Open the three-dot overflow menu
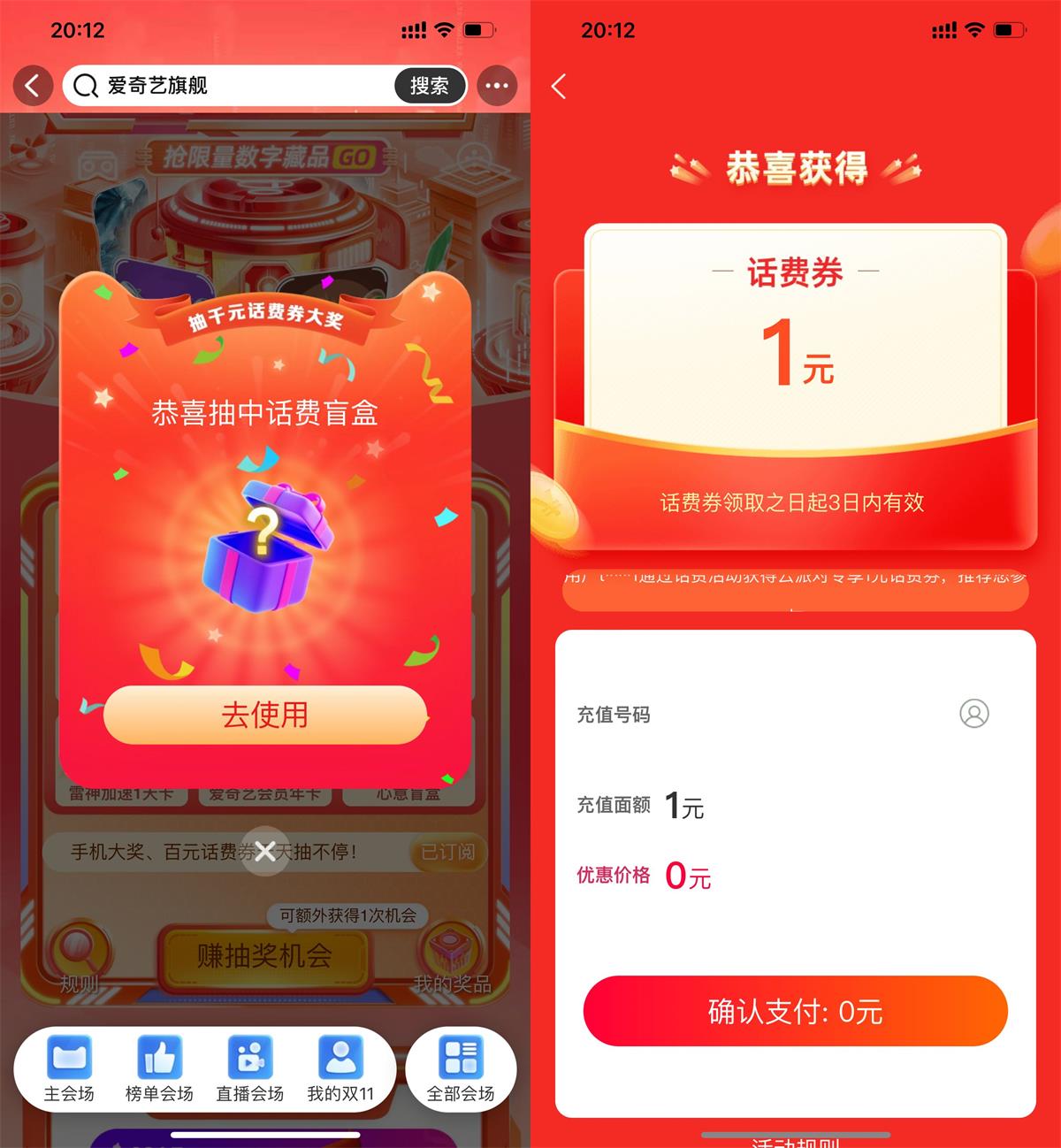 [497, 86]
